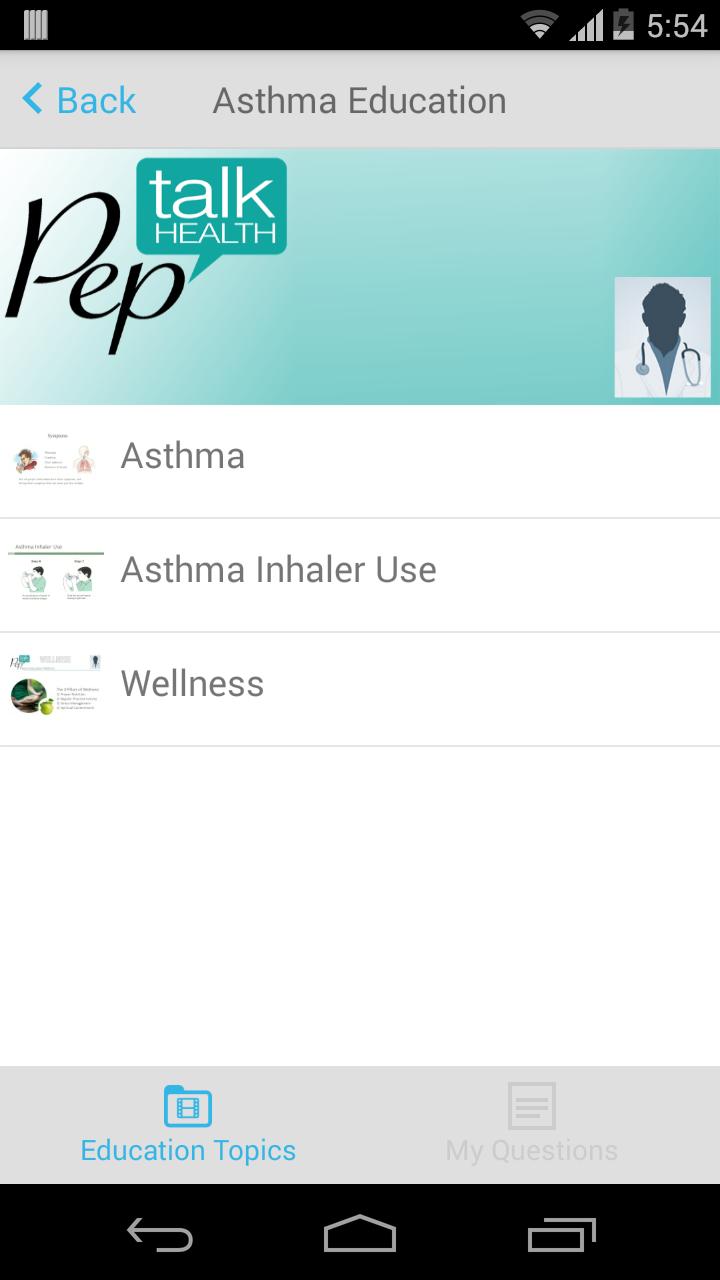
Task: Switch to the My Questions tab
Action: coord(531,1125)
